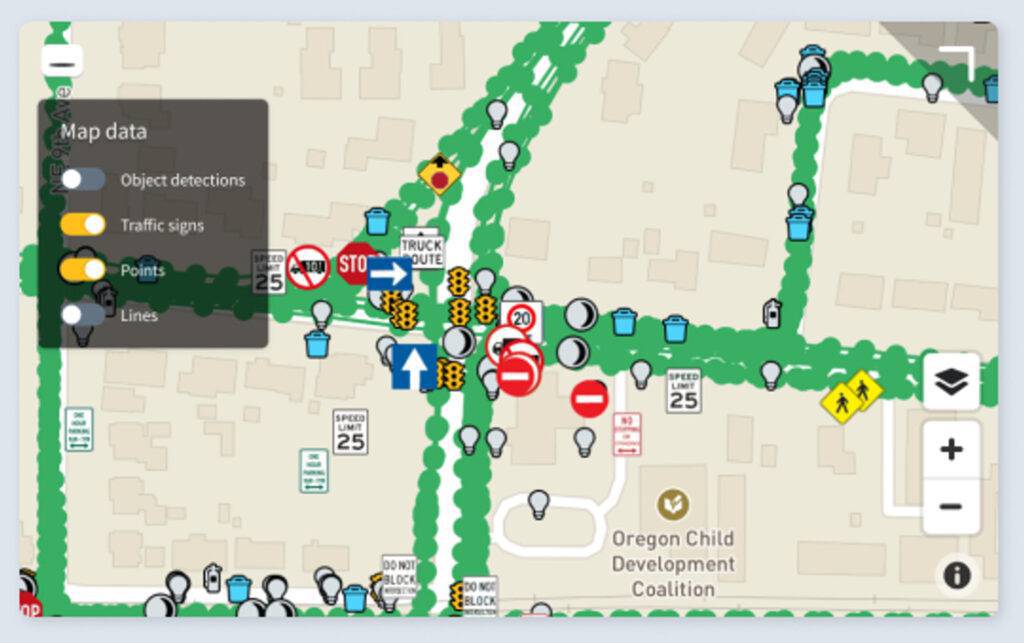Turn off the Traffic signs toggle
The height and width of the screenshot is (643, 1024).
(x=83, y=225)
